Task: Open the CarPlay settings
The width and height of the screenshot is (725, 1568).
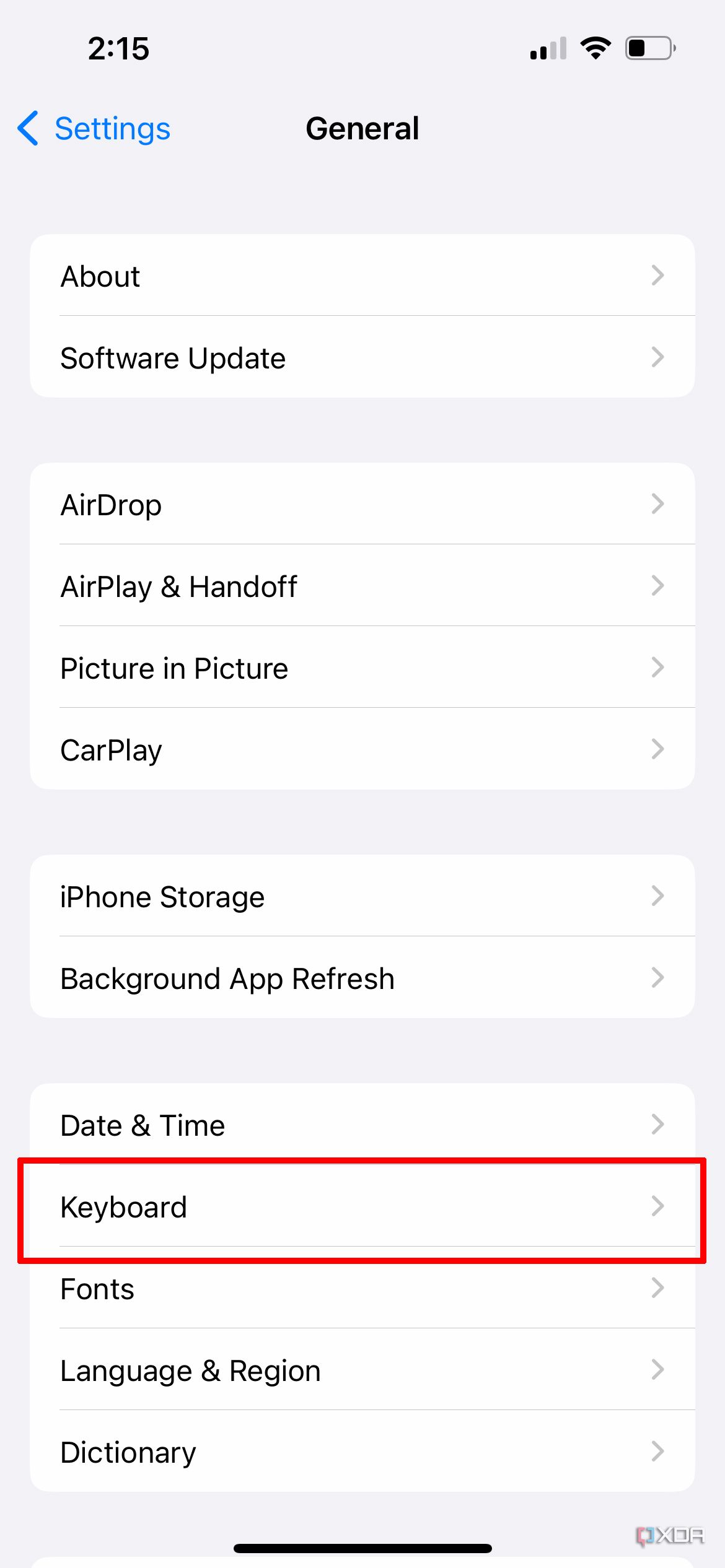Action: pyautogui.click(x=362, y=749)
